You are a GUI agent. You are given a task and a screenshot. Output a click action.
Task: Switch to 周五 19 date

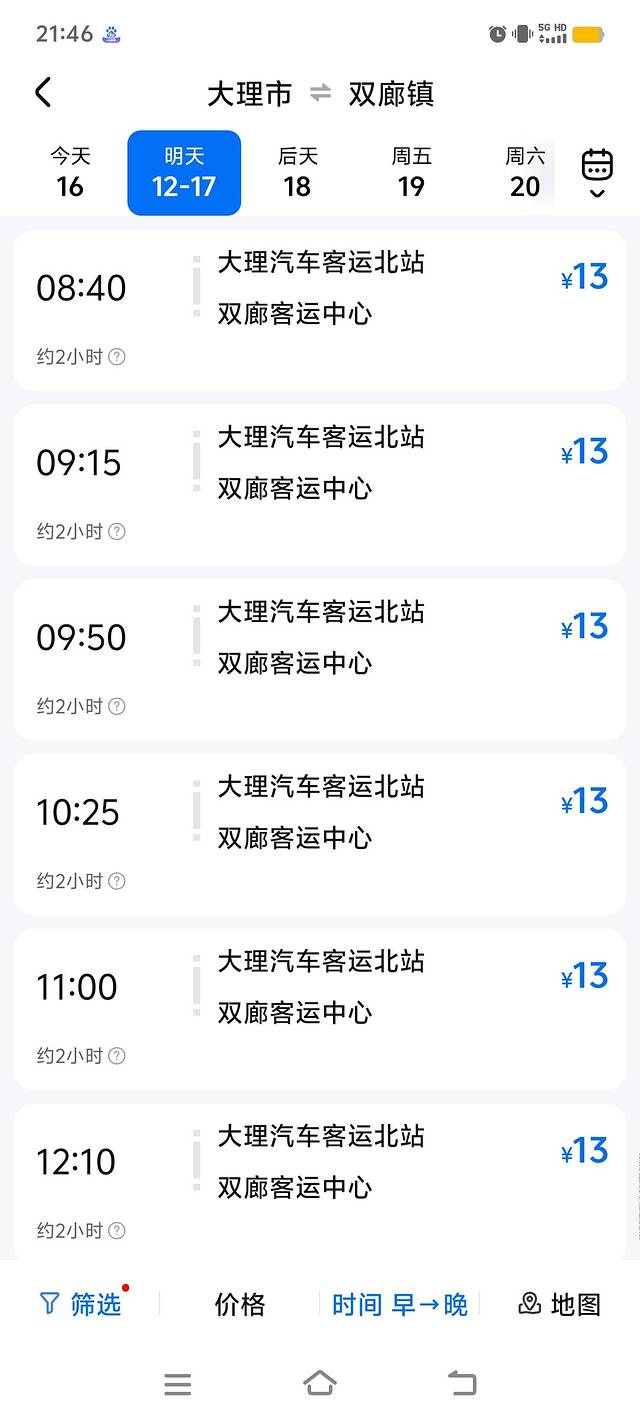pyautogui.click(x=411, y=172)
